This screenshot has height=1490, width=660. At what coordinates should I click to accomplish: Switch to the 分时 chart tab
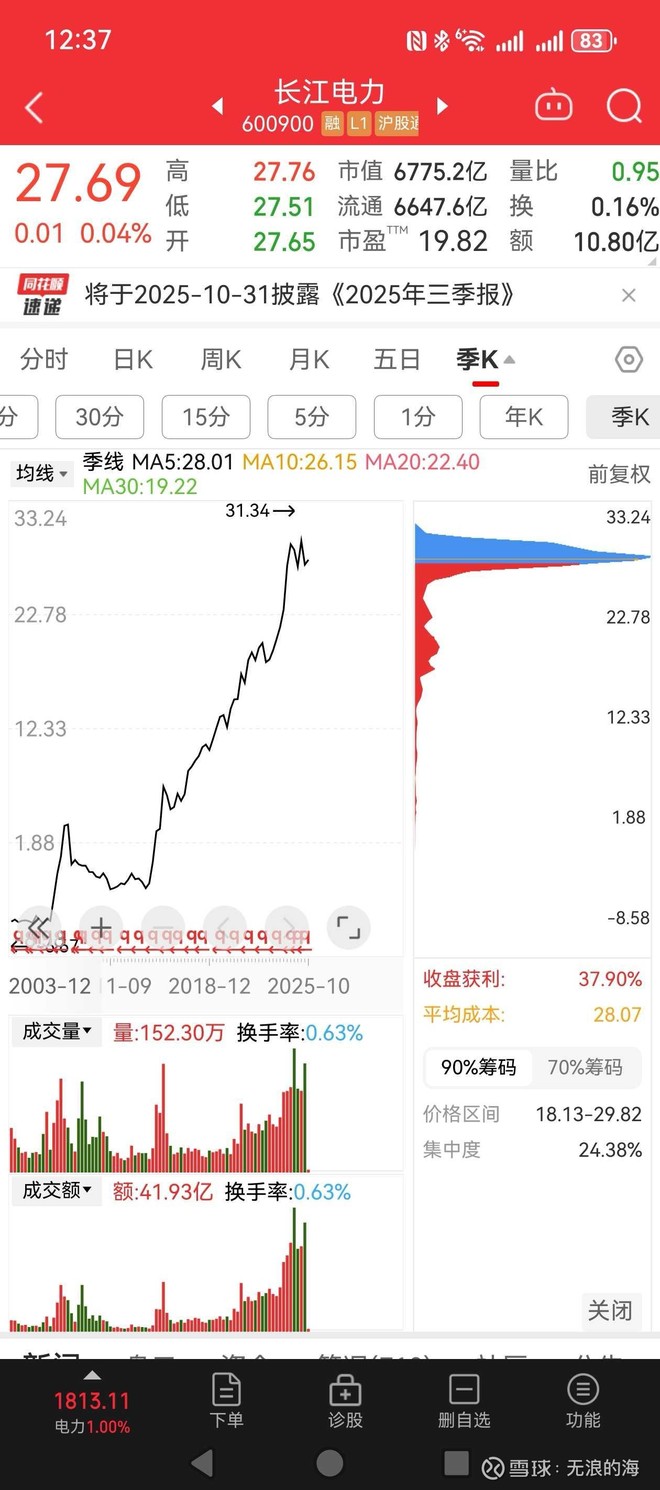pos(44,360)
